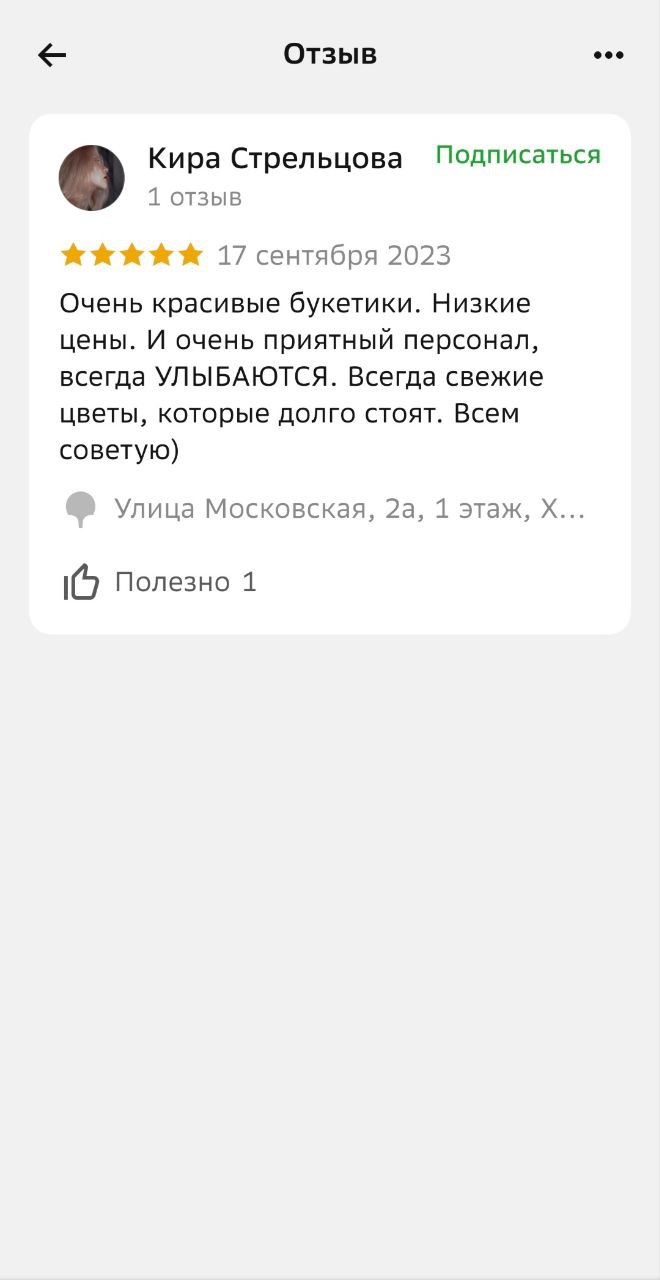Go back using the arrow icon
660x1280 pixels.
(x=52, y=55)
